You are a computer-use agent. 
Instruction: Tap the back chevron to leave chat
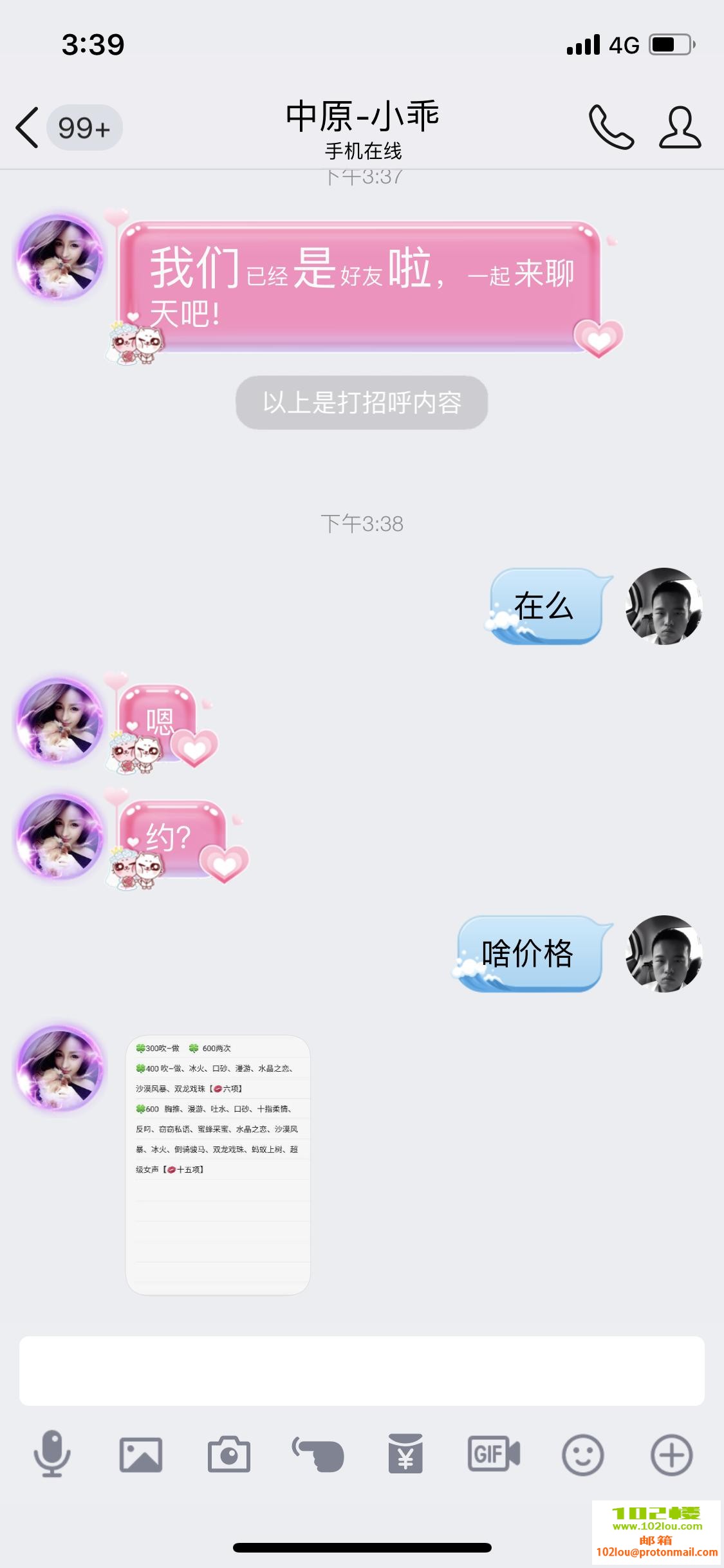pyautogui.click(x=26, y=127)
